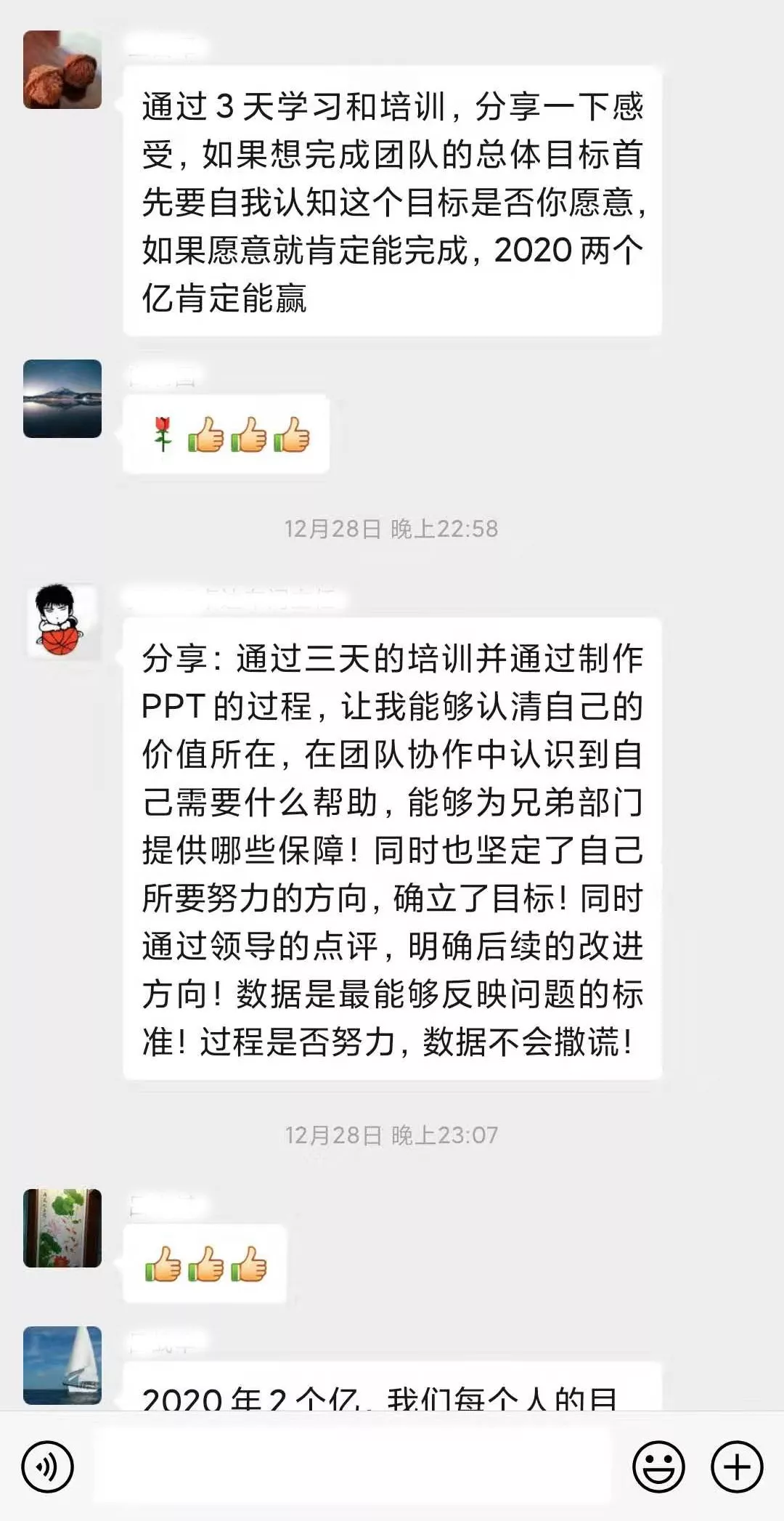Open profile of lotus painting avatar sender

[62, 1228]
